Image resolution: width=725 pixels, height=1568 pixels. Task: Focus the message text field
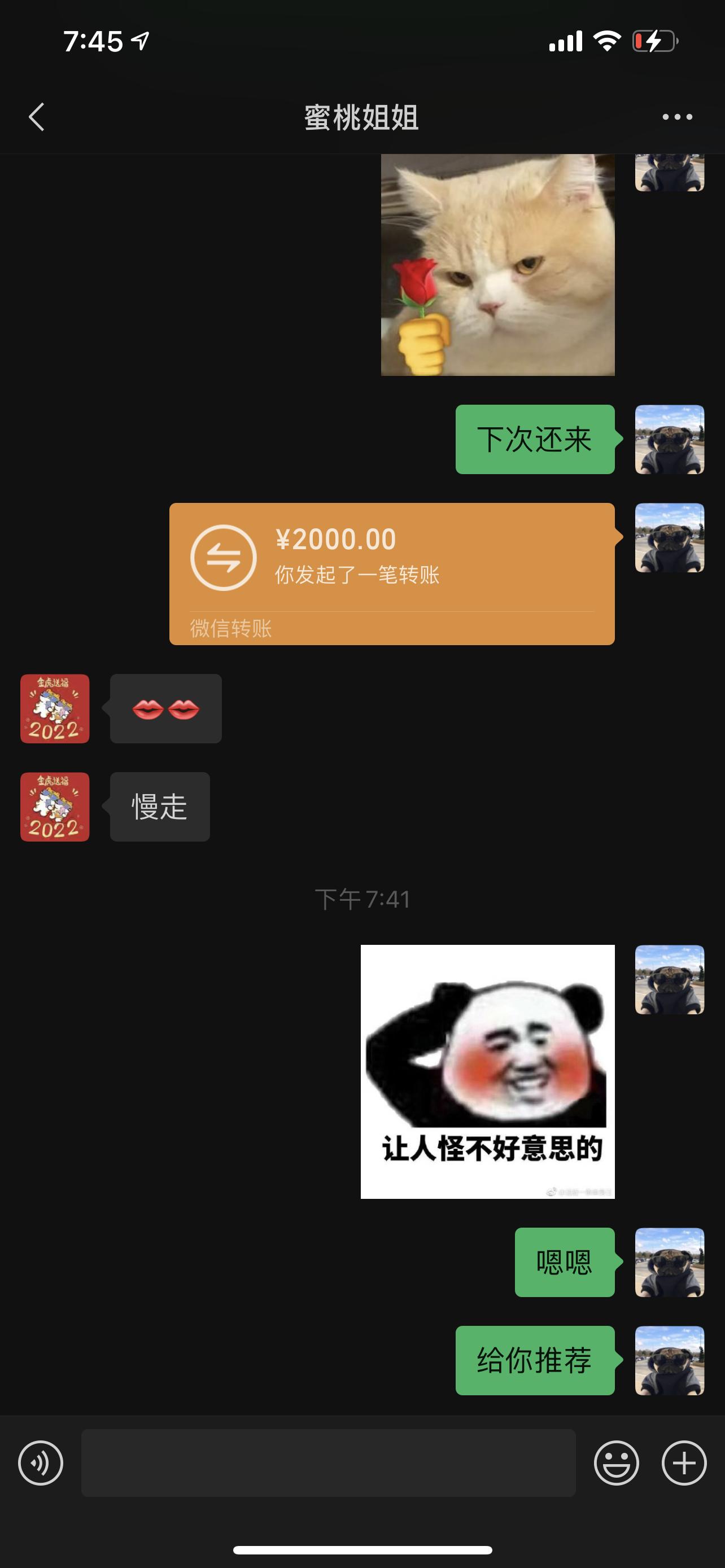pyautogui.click(x=328, y=1462)
